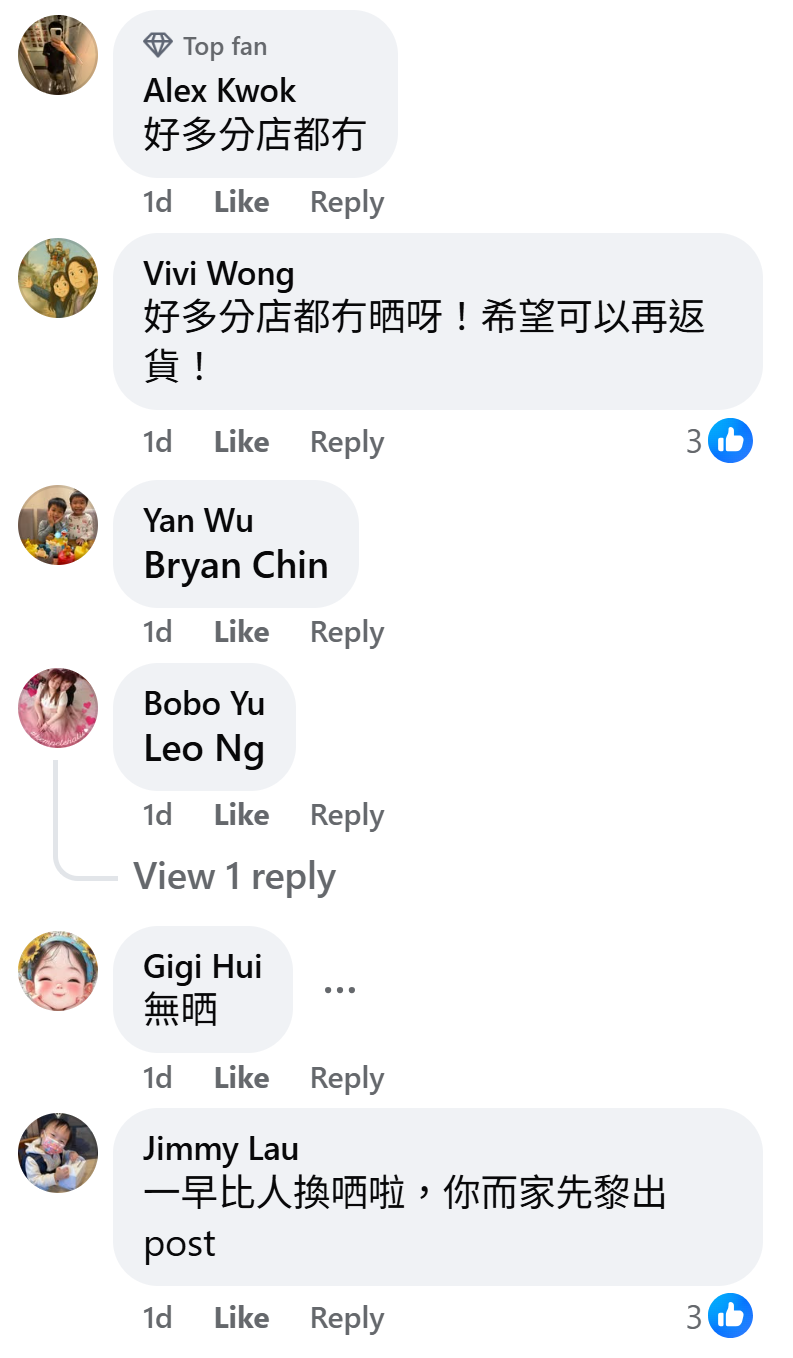Open Alex Kwok's profile picture

[x=58, y=55]
